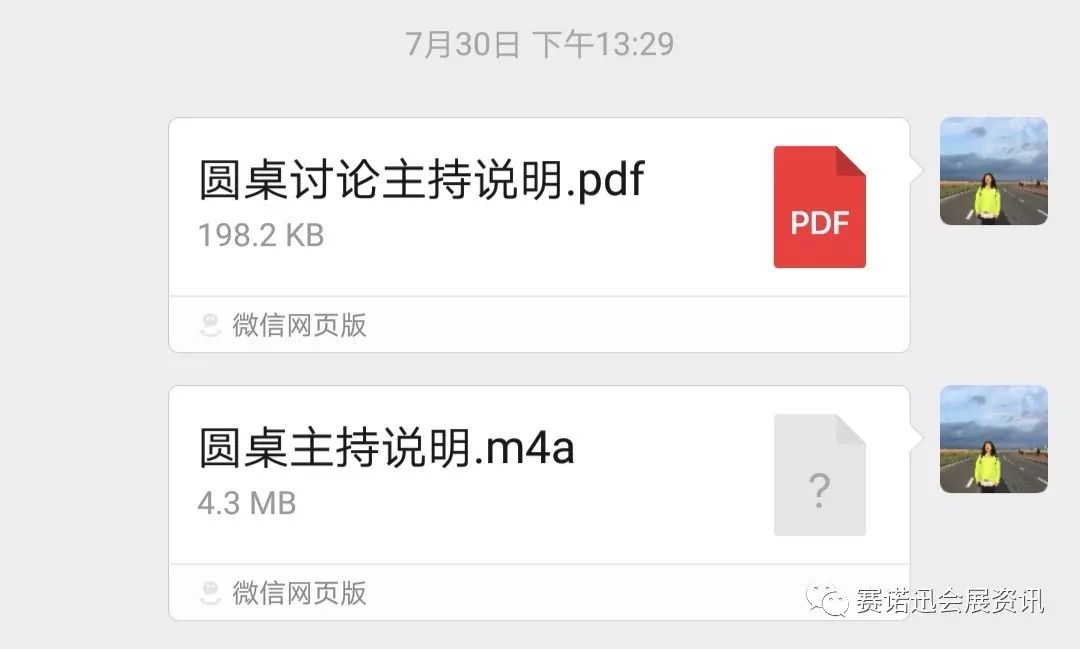The image size is (1080, 649).
Task: Open the 圆桌讨论主持说明.pdf file message
Action: [538, 208]
